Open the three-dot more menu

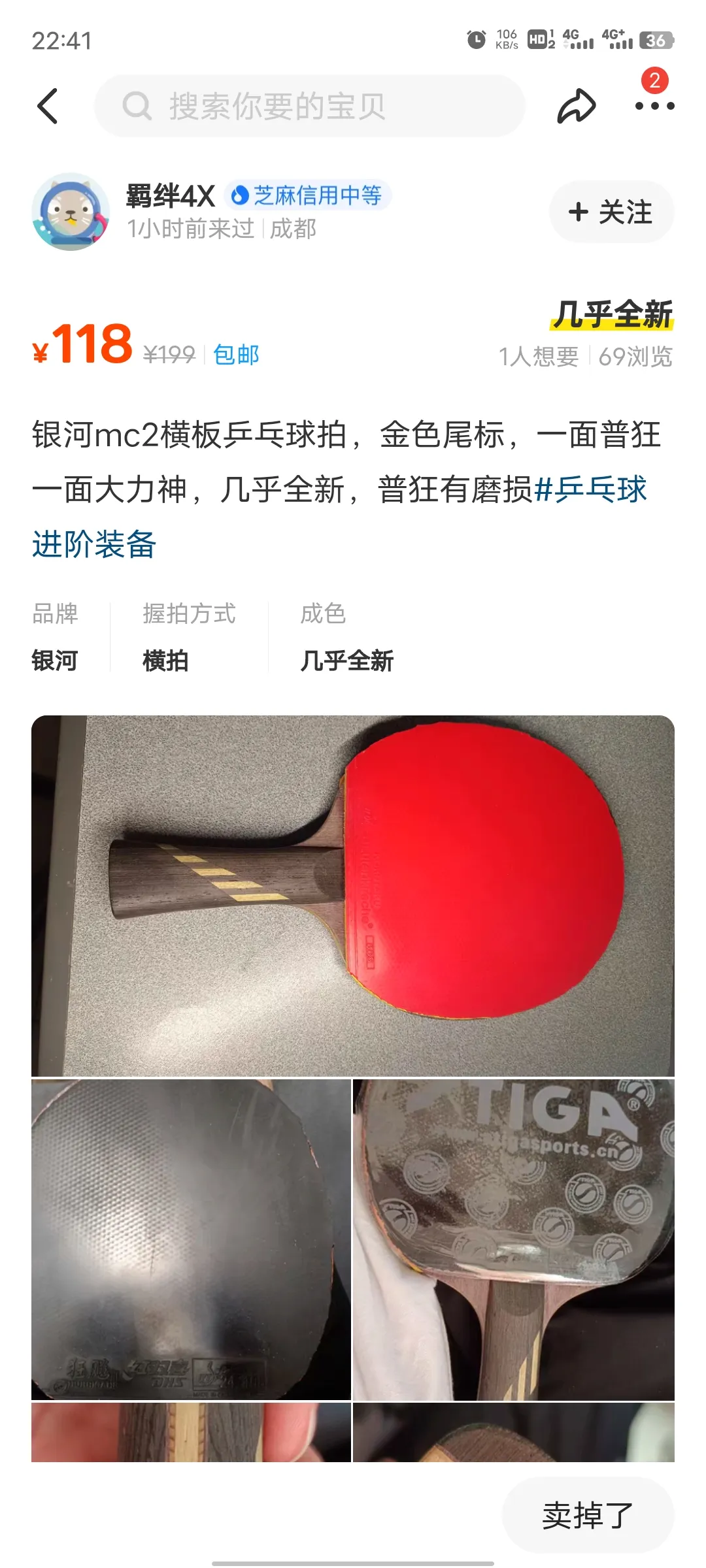pyautogui.click(x=654, y=106)
